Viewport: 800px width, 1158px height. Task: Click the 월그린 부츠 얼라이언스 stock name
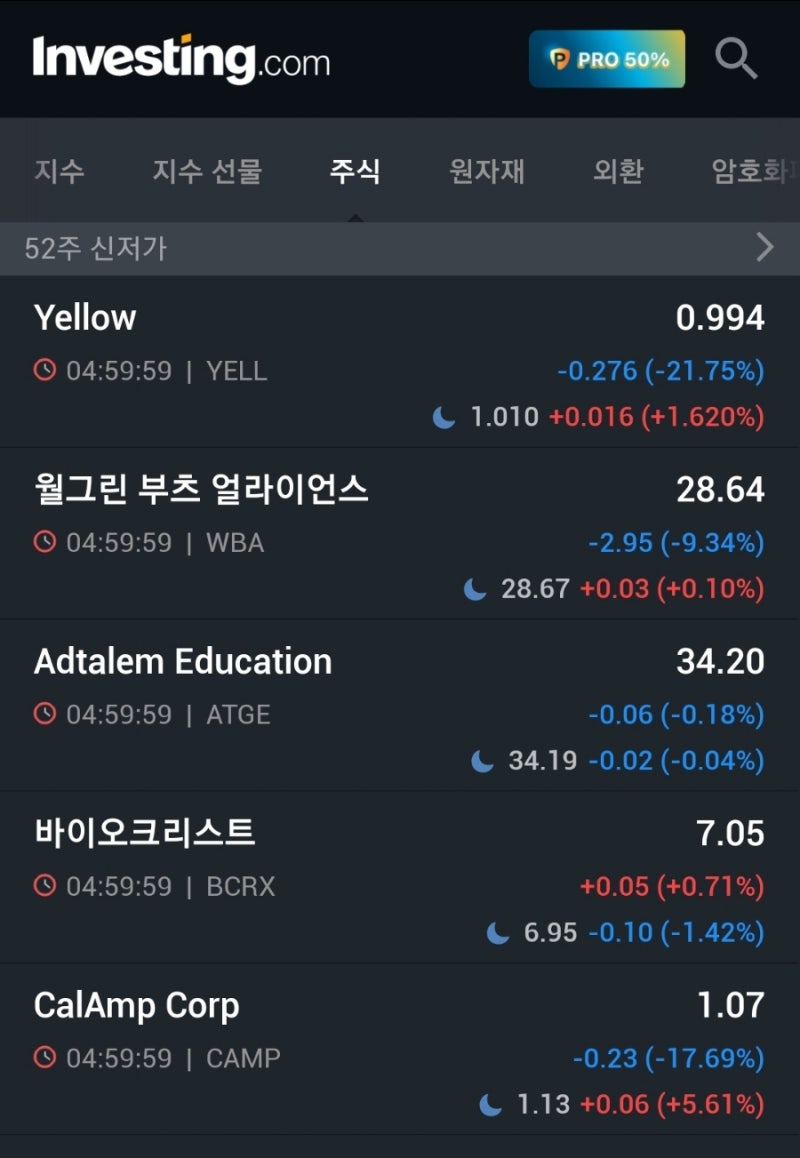[202, 490]
